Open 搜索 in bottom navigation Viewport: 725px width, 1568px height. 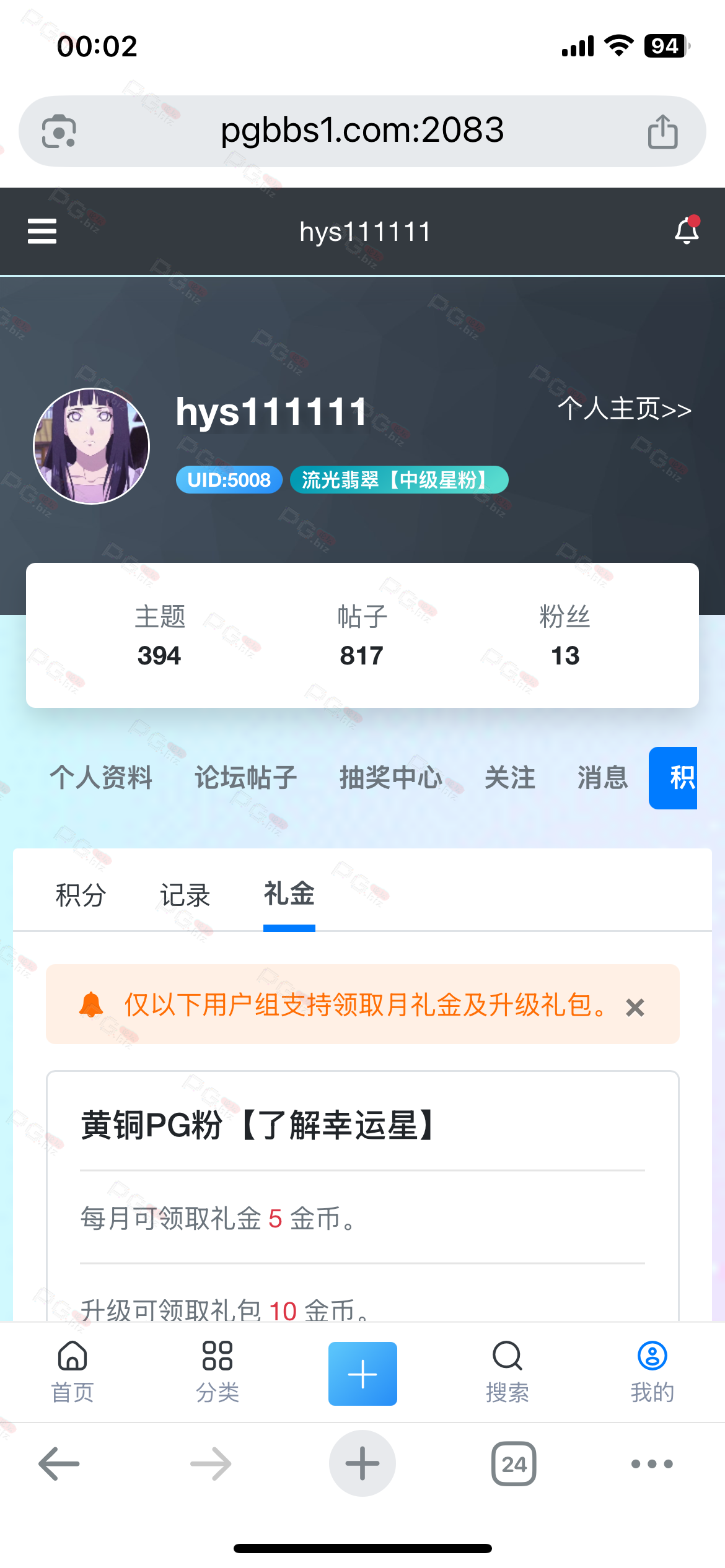507,1372
